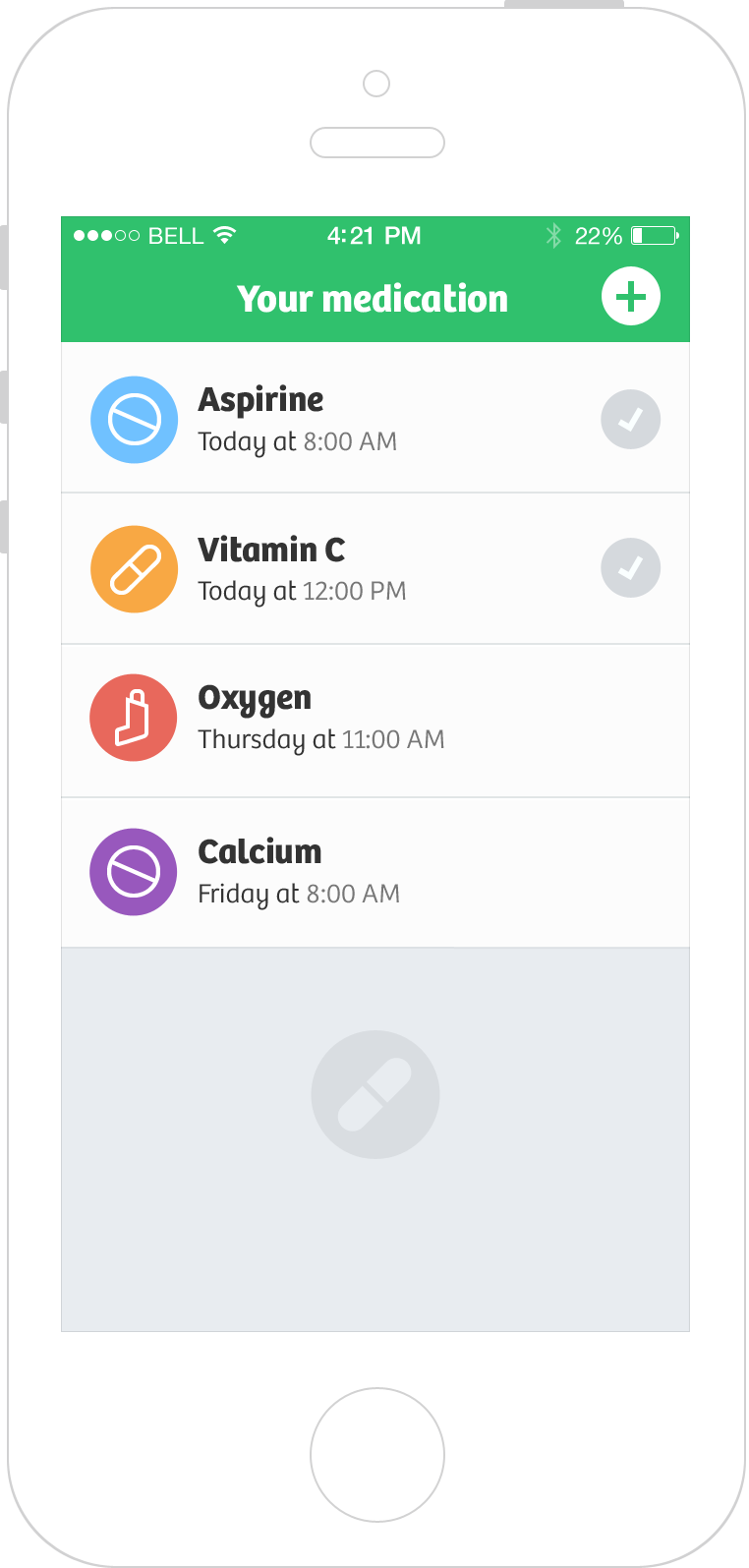Click the blue Aspirine medication icon

(134, 419)
